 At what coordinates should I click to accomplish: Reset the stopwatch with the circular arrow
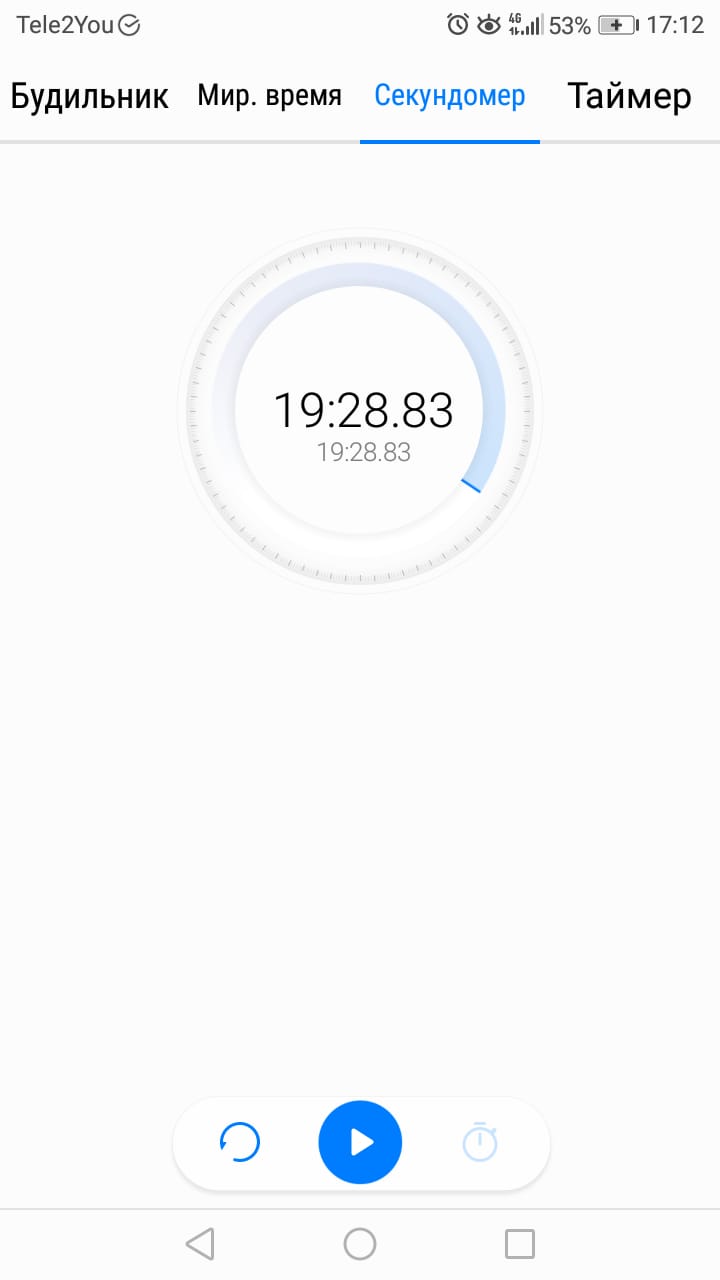(x=240, y=1142)
